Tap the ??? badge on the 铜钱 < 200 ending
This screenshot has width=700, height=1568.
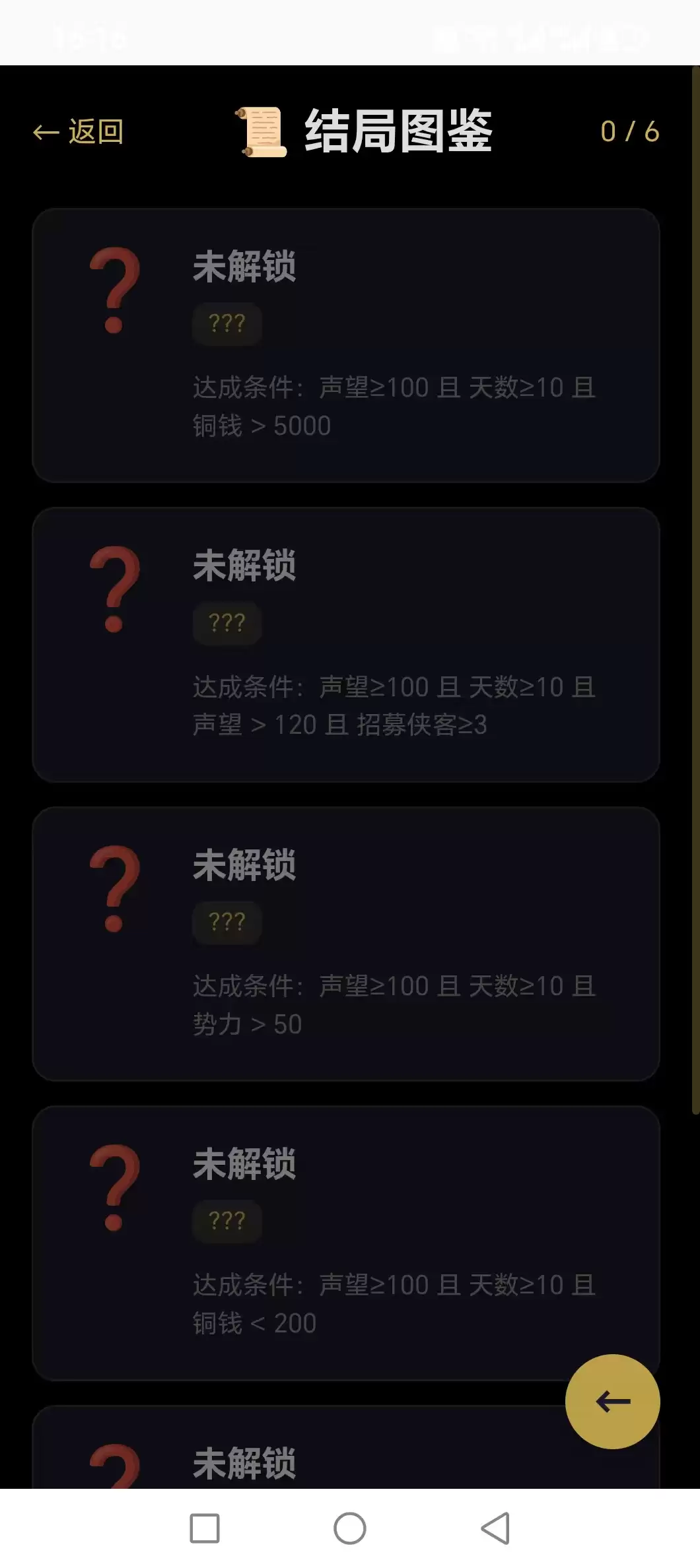(227, 1222)
